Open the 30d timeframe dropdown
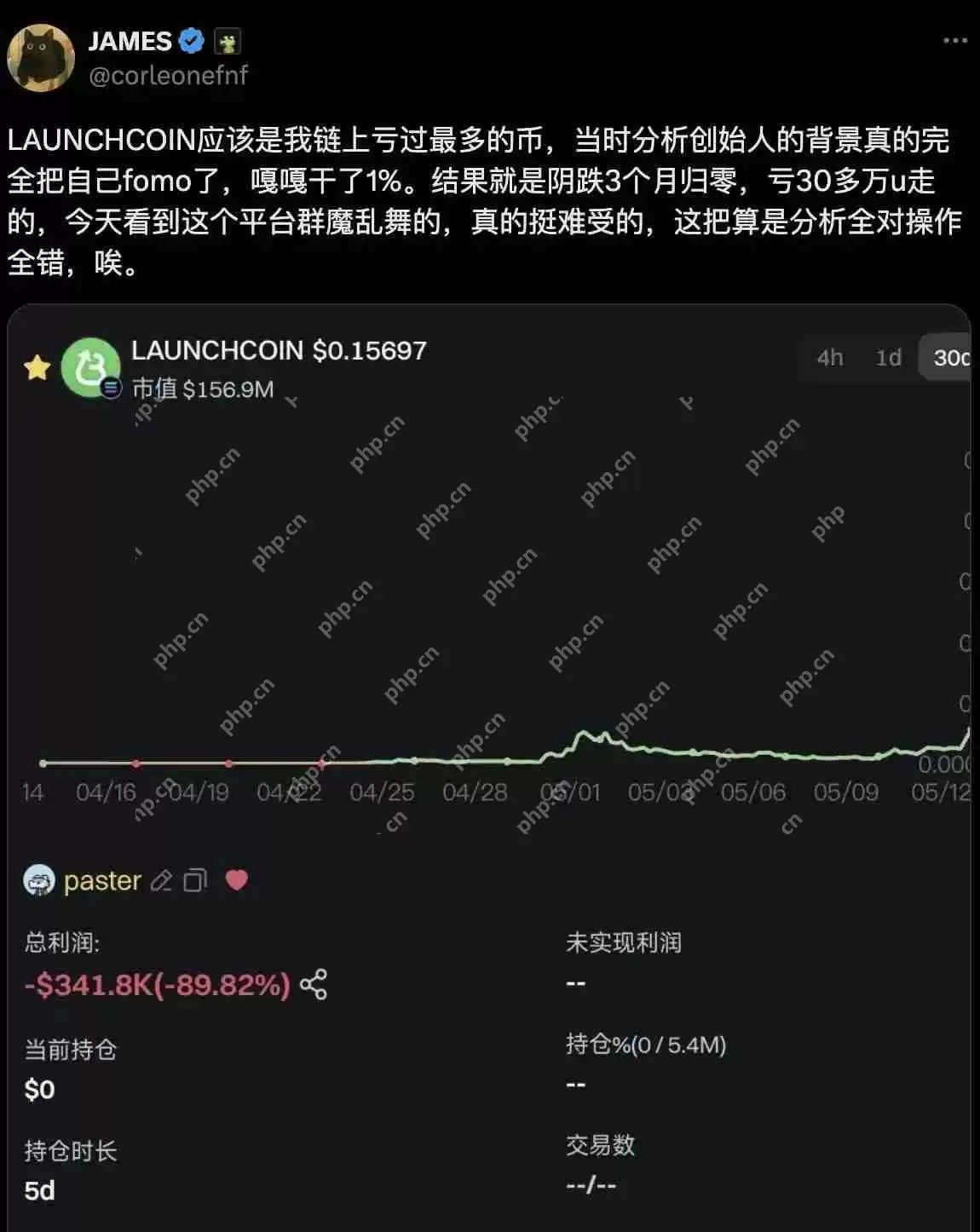The height and width of the screenshot is (1232, 980). [946, 357]
